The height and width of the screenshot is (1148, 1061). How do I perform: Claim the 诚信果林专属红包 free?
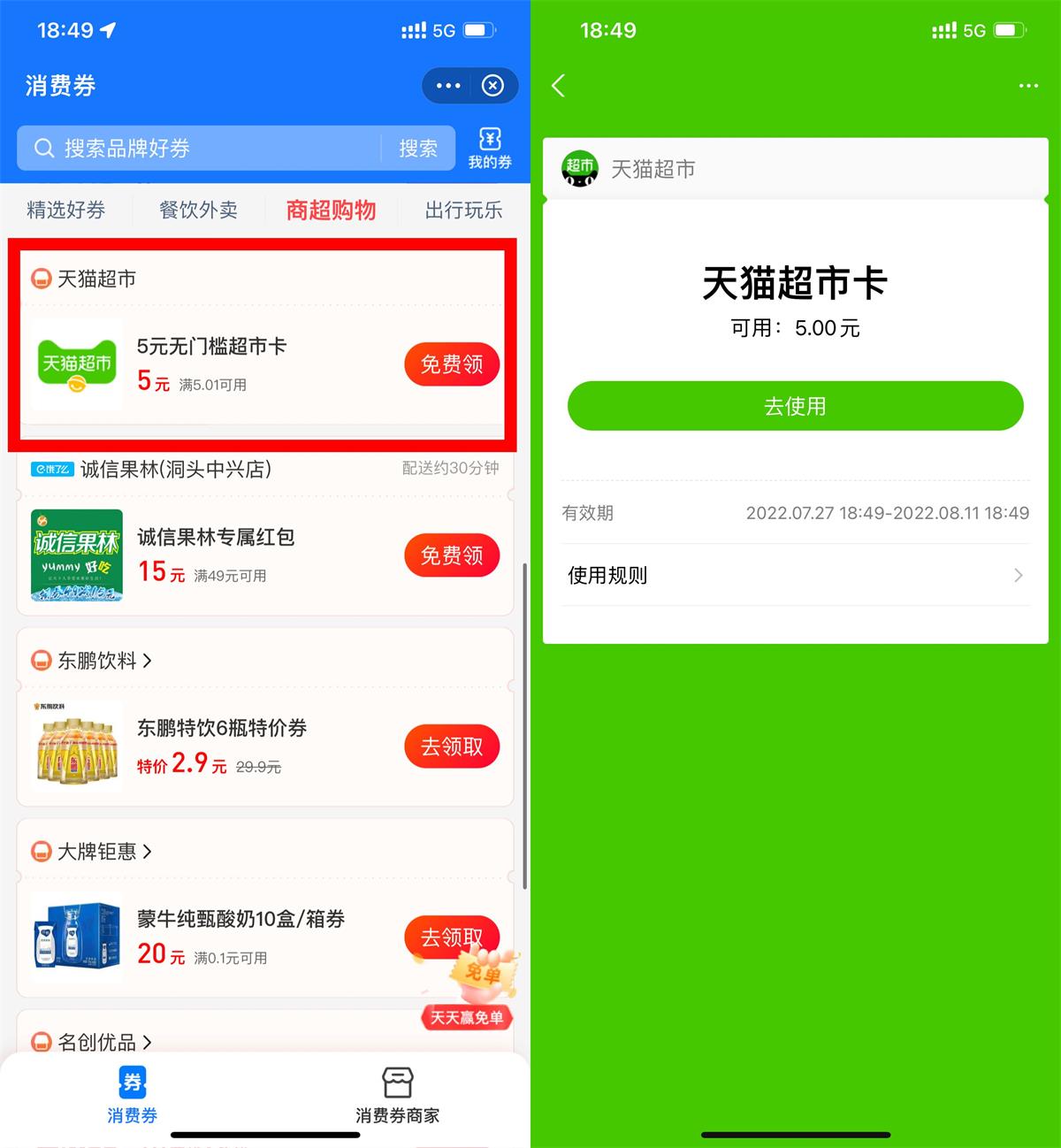[x=452, y=555]
